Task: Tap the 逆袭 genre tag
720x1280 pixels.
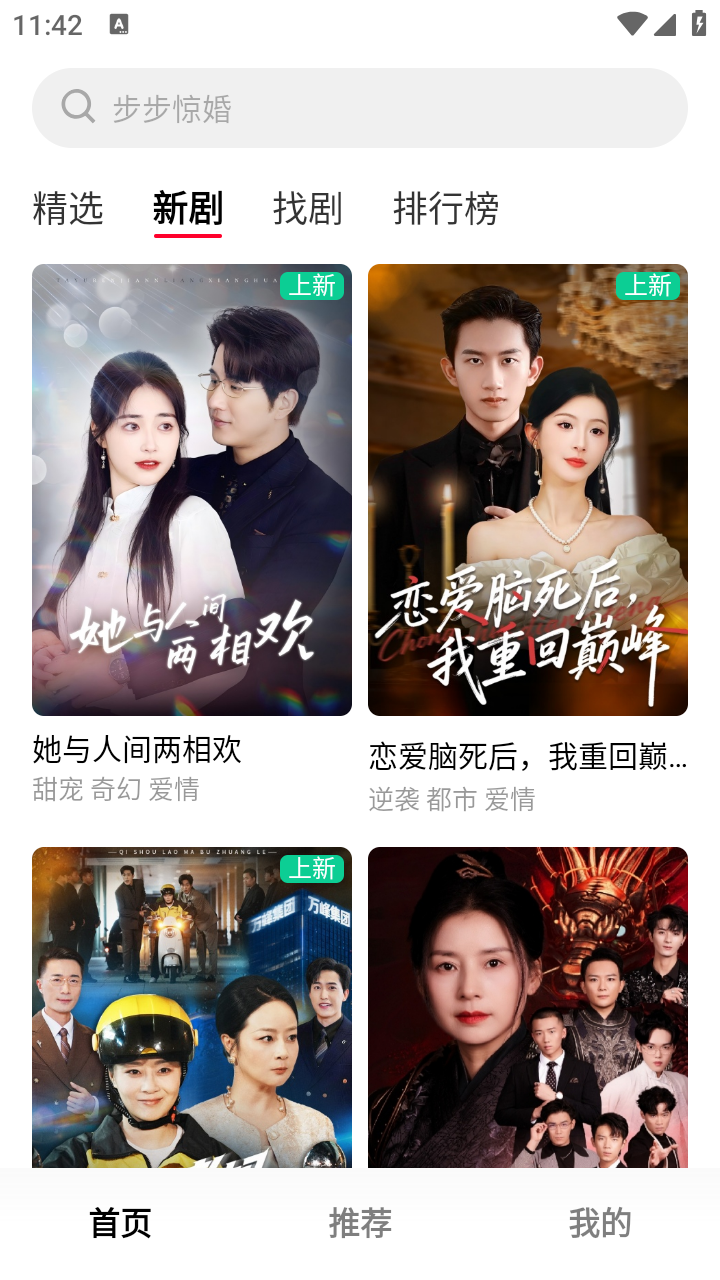Action: click(391, 799)
